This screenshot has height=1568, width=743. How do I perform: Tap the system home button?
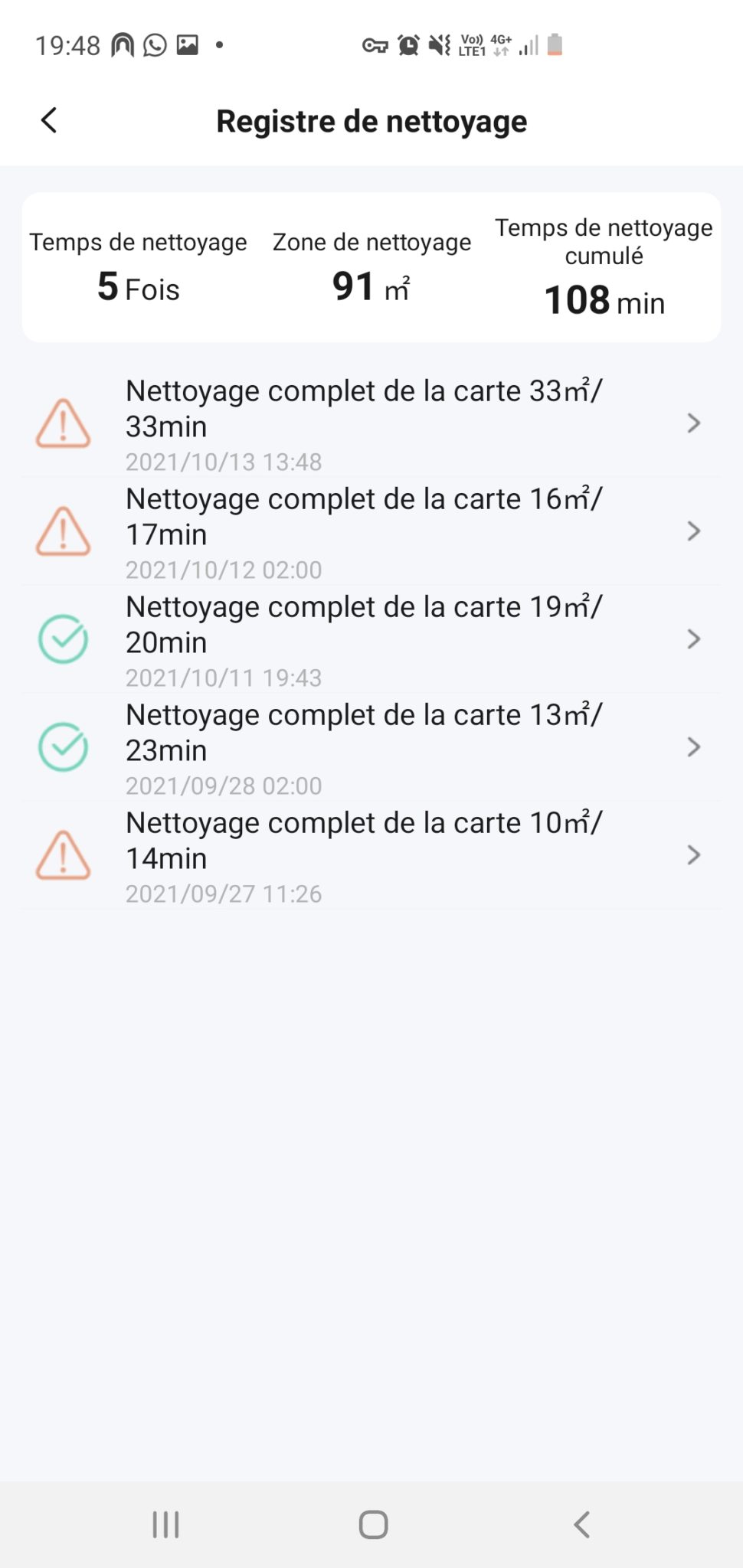pyautogui.click(x=373, y=1524)
